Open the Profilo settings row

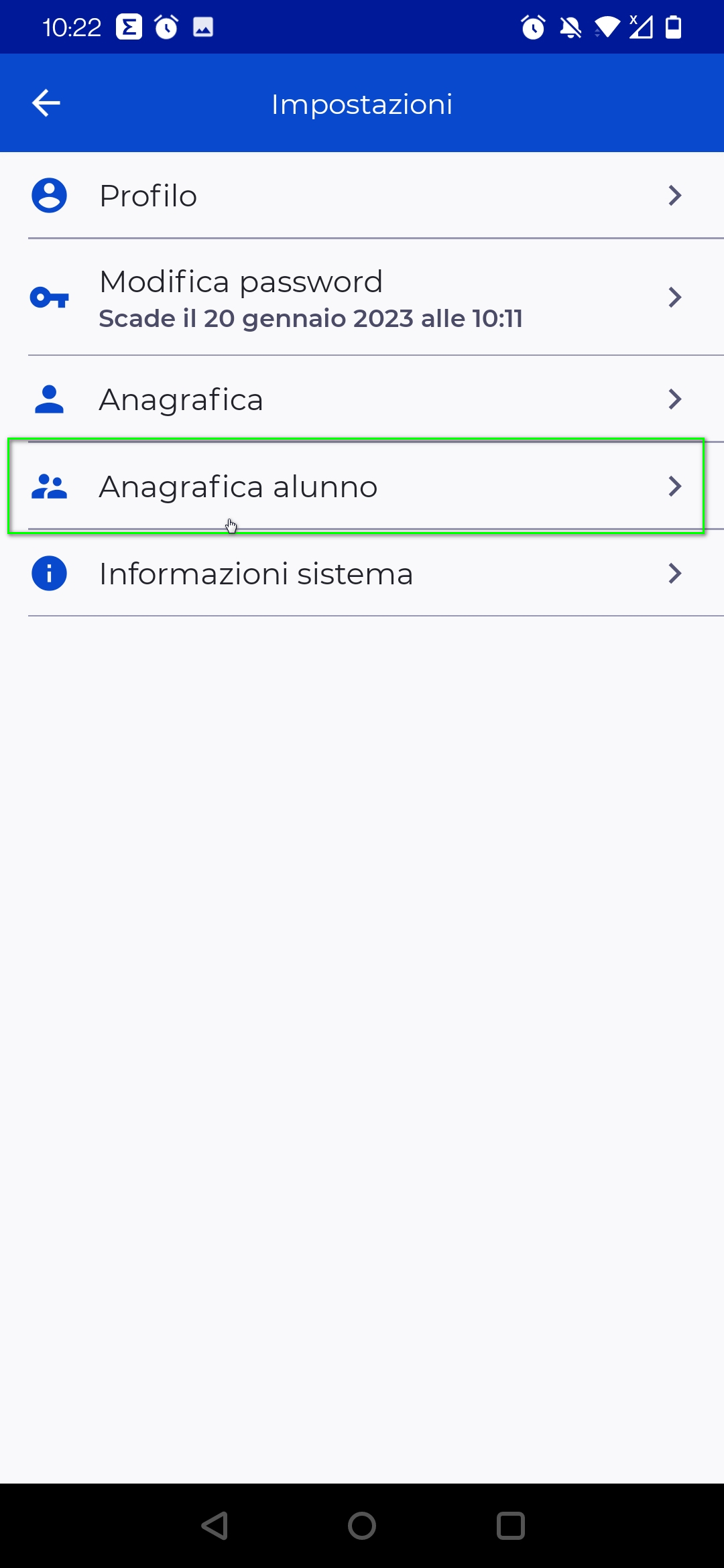coord(362,196)
